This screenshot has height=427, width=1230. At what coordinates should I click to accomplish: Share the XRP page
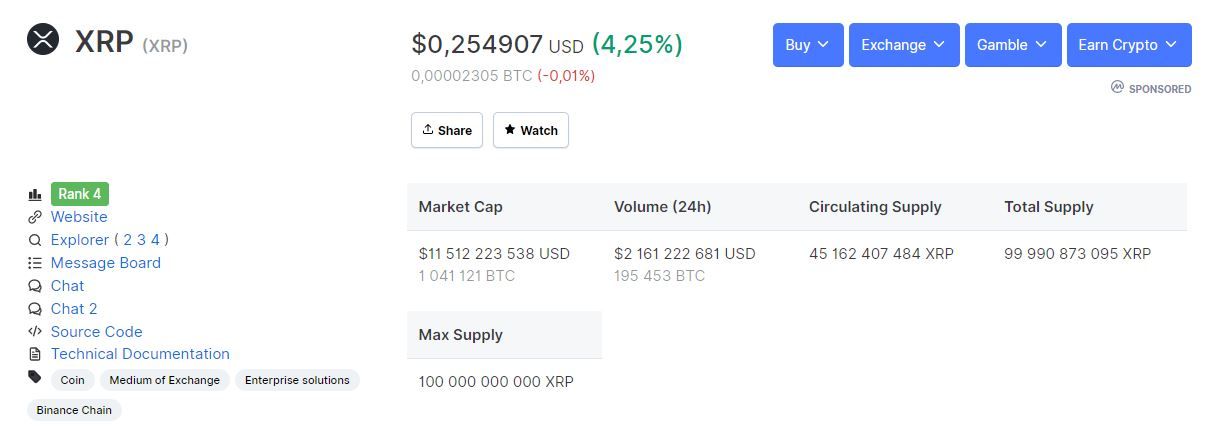[x=447, y=130]
